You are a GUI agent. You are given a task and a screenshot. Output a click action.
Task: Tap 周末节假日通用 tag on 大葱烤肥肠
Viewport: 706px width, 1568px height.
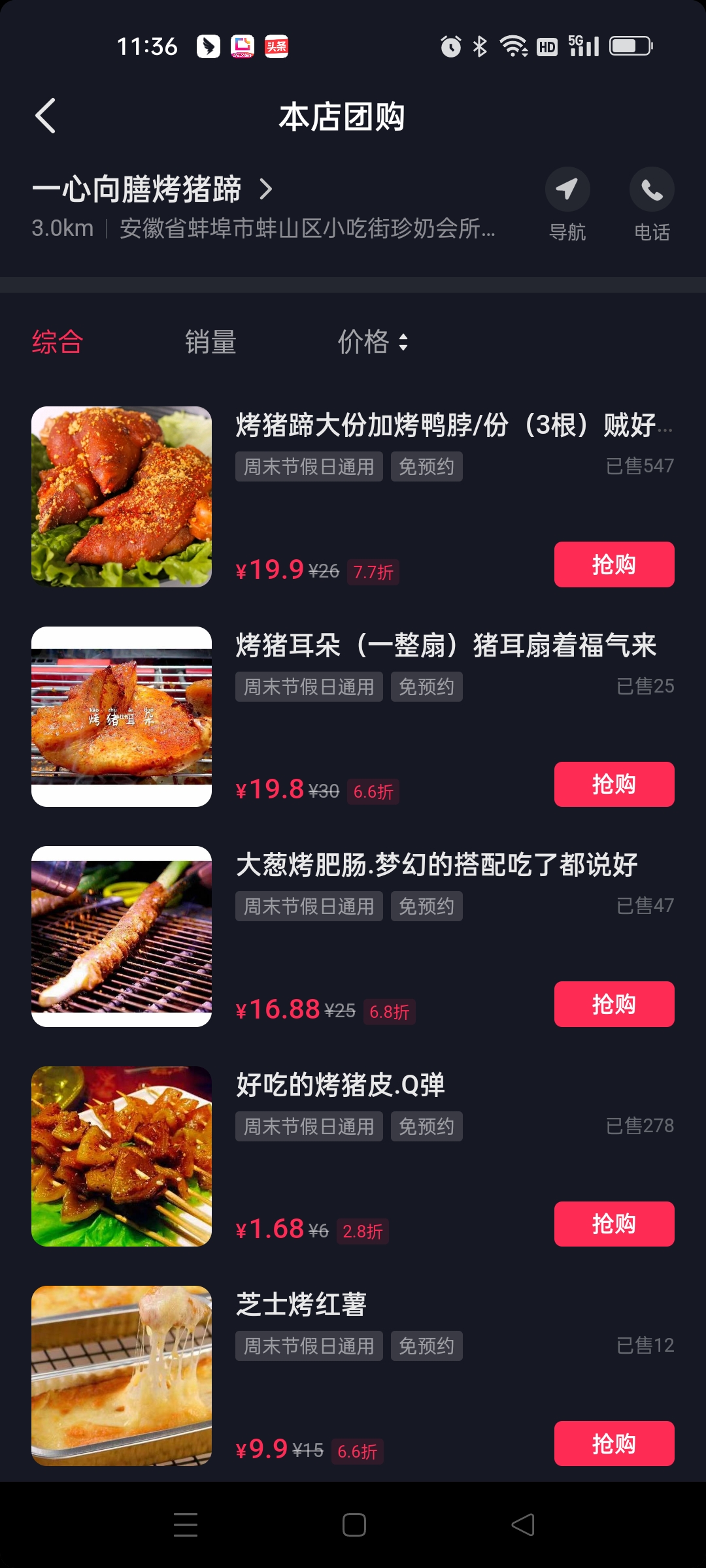[309, 906]
